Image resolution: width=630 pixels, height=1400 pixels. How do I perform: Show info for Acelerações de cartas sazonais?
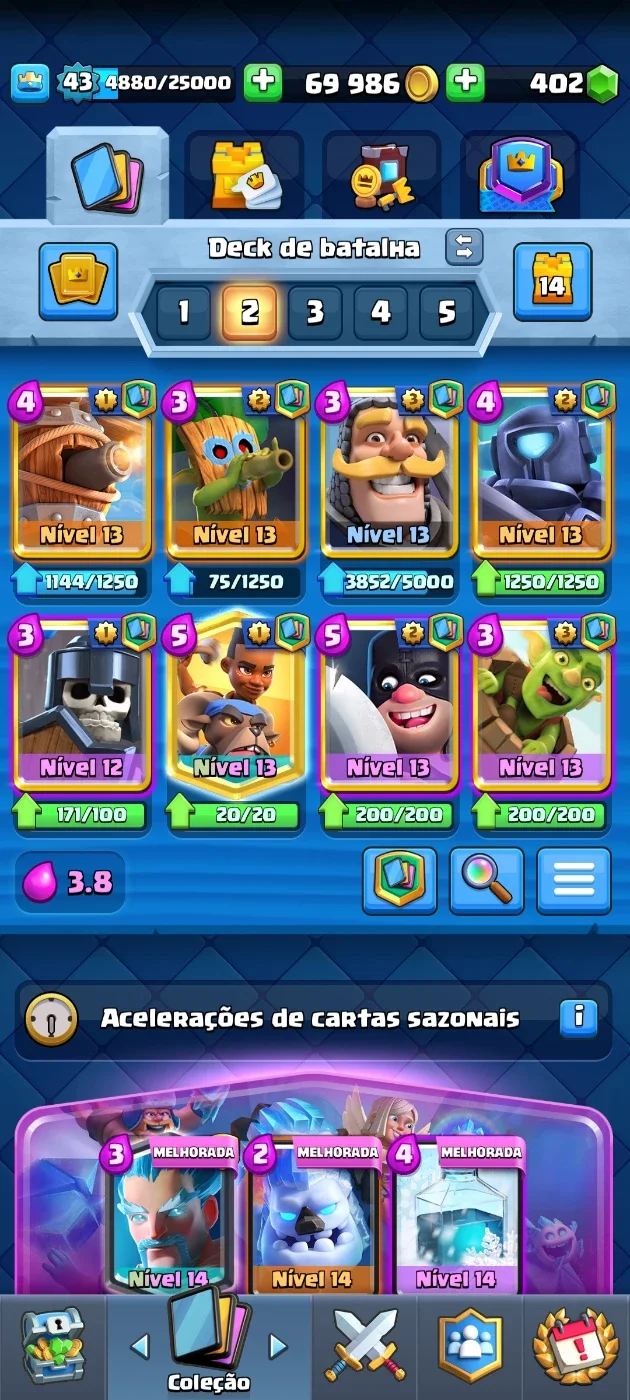[577, 1018]
